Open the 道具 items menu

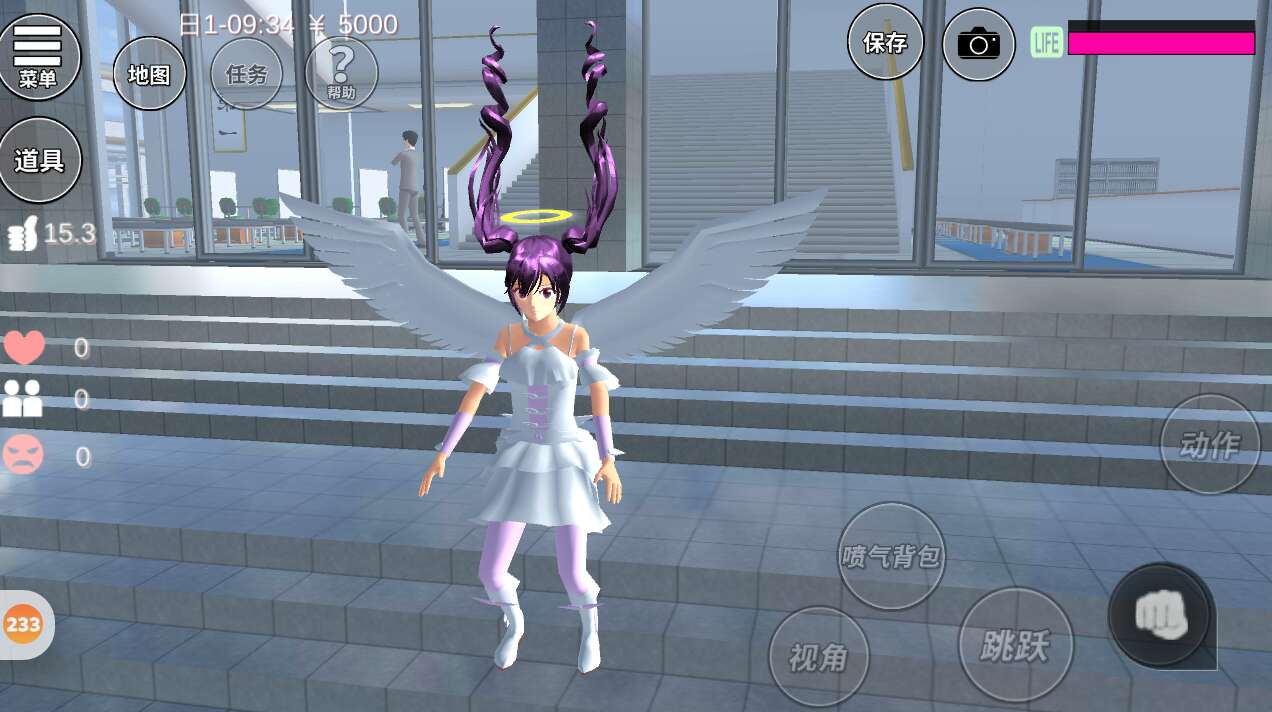click(40, 160)
